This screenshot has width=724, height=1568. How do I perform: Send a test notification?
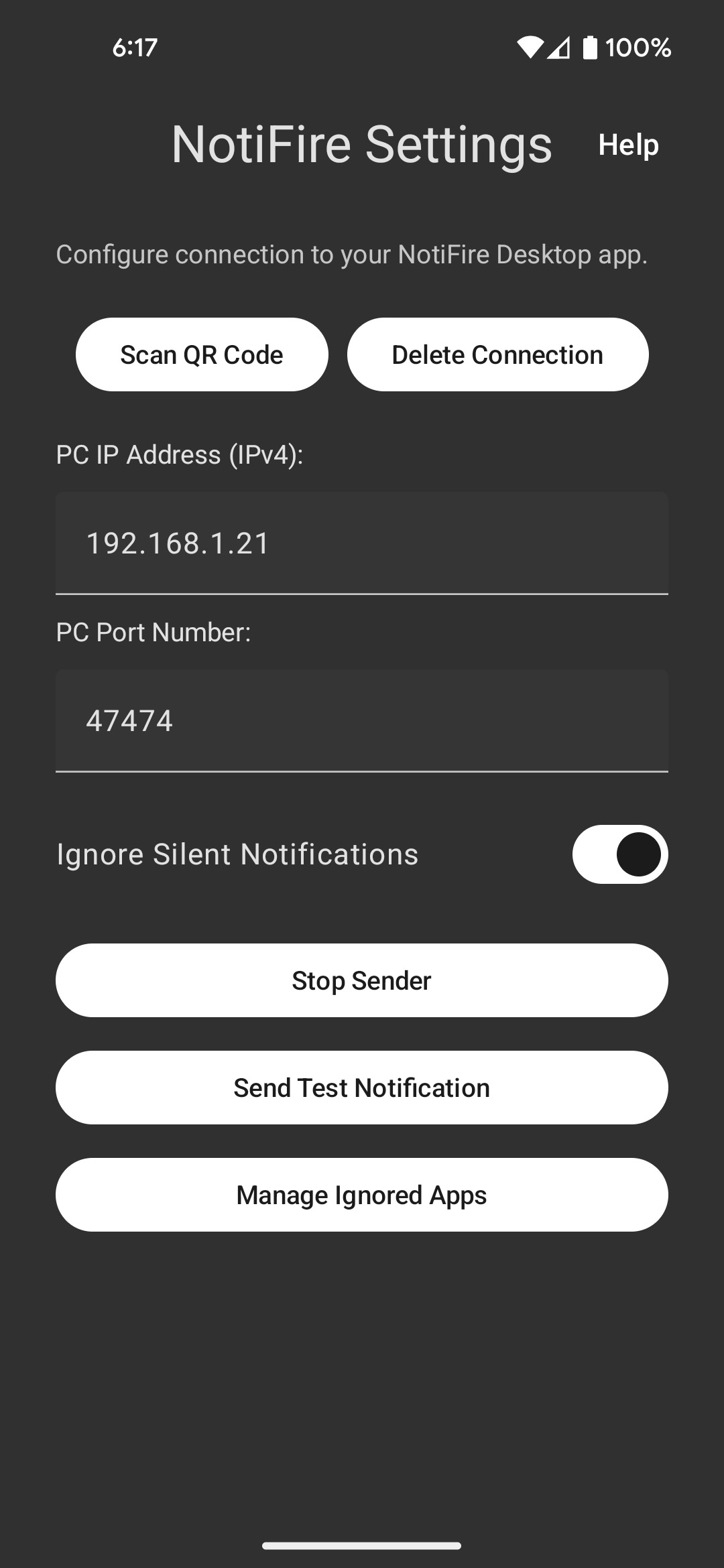pyautogui.click(x=362, y=1088)
